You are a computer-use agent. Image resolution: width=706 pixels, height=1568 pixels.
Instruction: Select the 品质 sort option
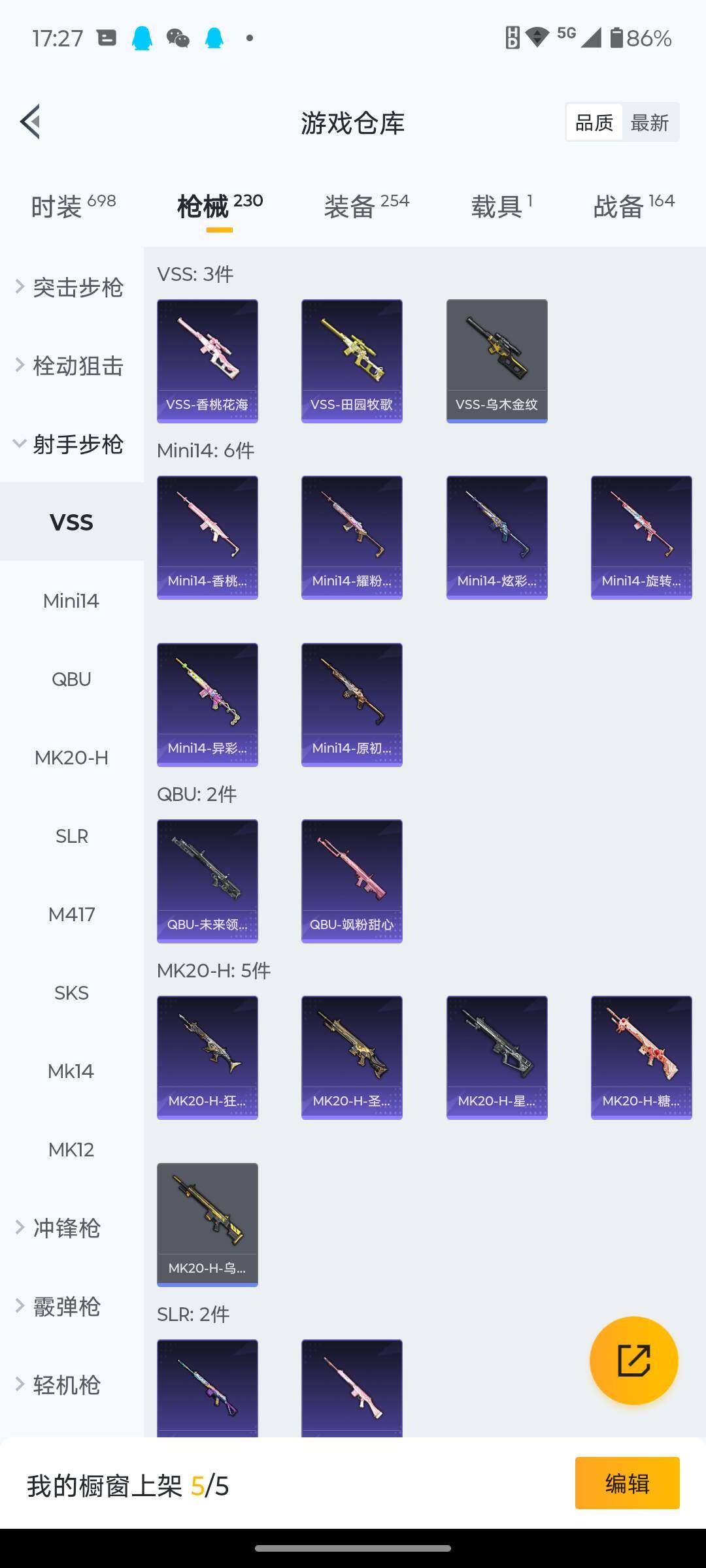[594, 122]
